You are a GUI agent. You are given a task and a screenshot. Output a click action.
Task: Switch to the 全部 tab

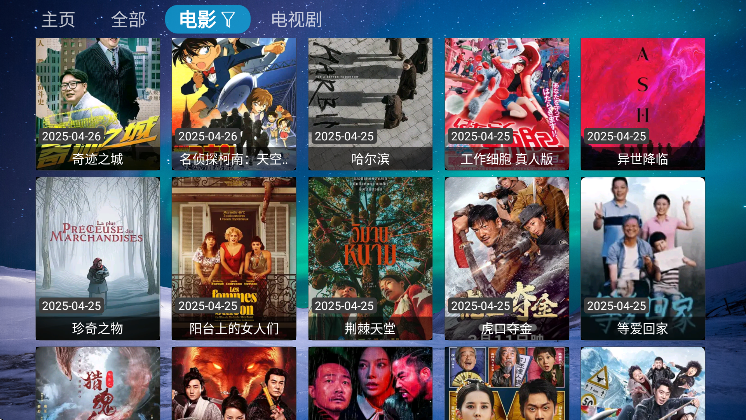coord(128,19)
